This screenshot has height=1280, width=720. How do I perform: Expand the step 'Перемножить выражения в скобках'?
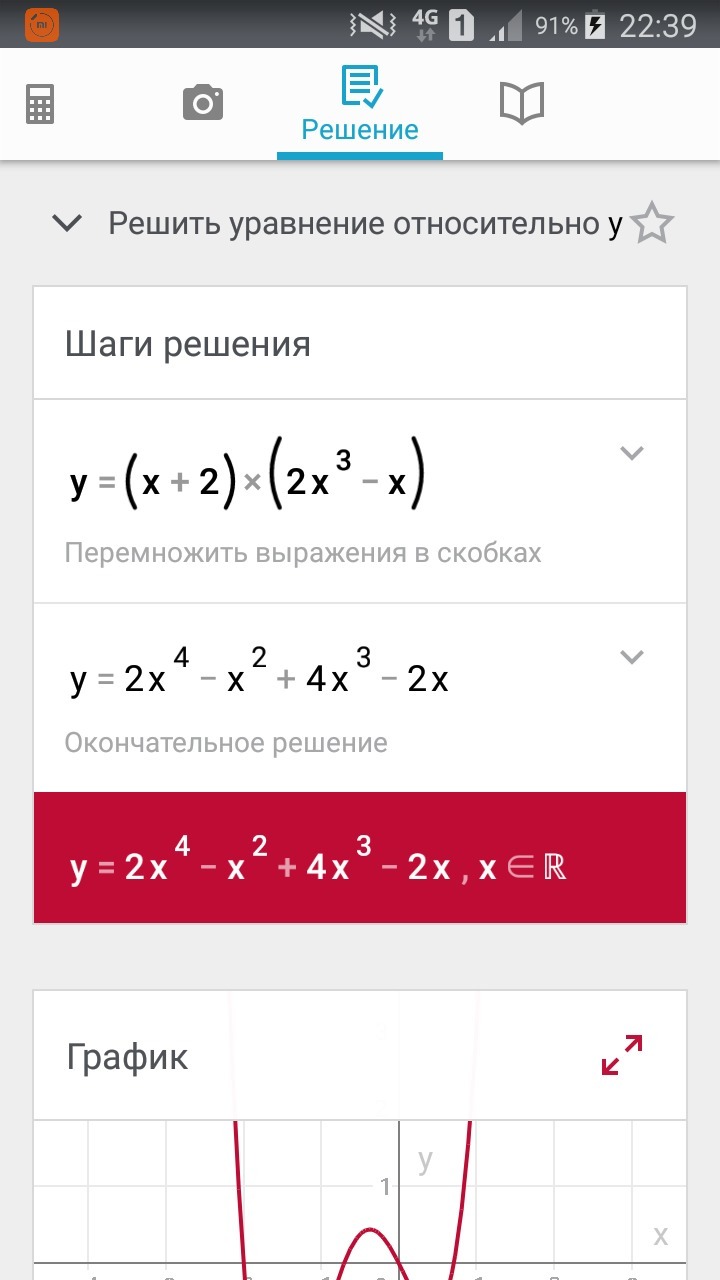point(631,453)
